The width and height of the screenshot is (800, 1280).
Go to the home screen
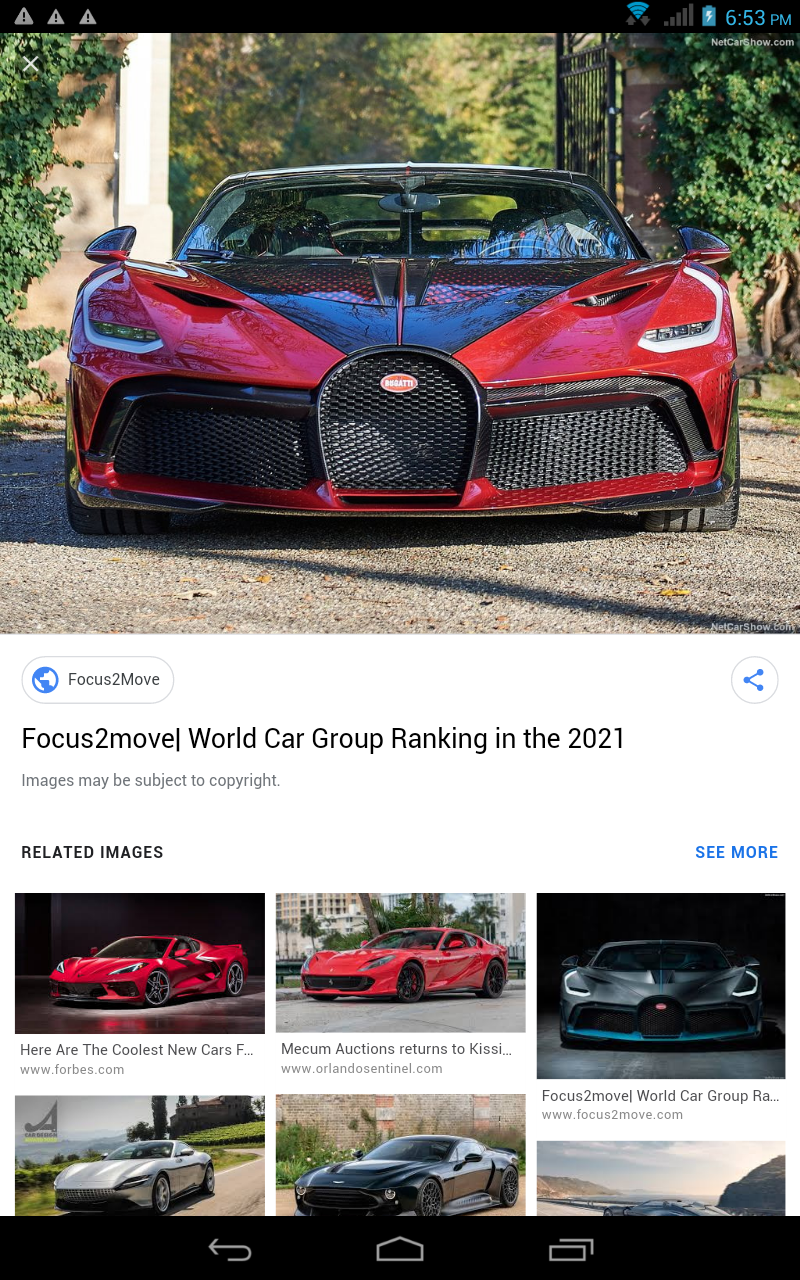pyautogui.click(x=400, y=1249)
